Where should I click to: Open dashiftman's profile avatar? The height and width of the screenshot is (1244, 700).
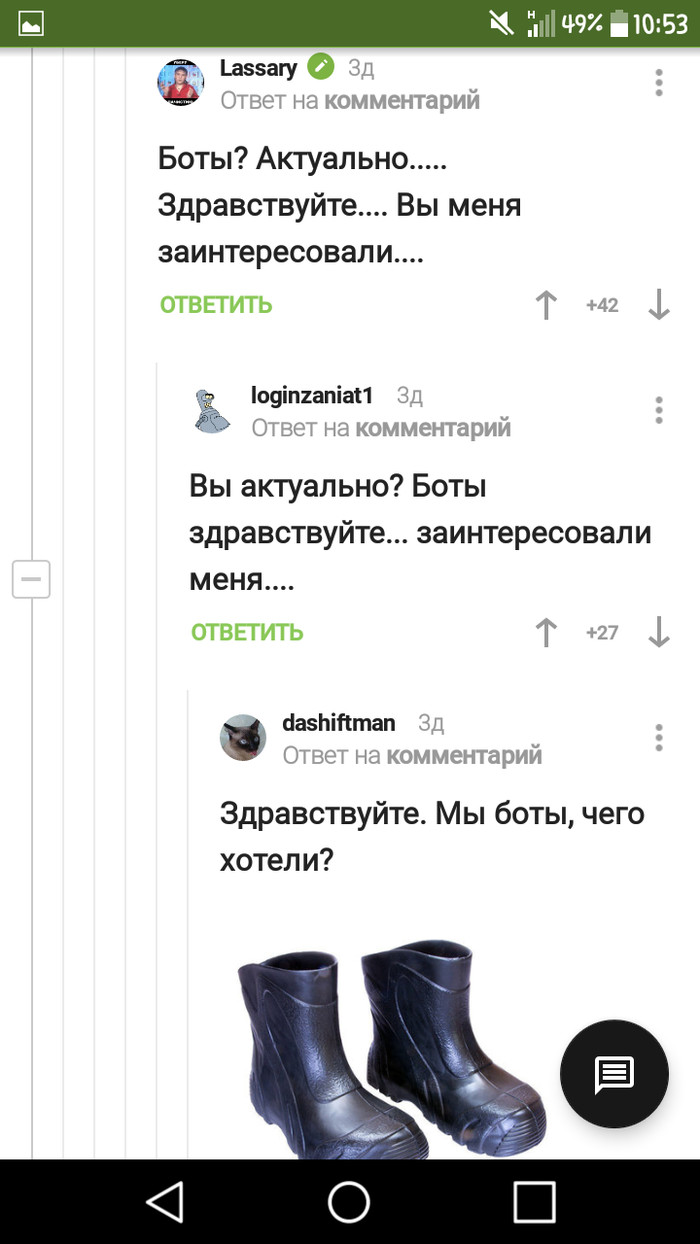tap(243, 737)
